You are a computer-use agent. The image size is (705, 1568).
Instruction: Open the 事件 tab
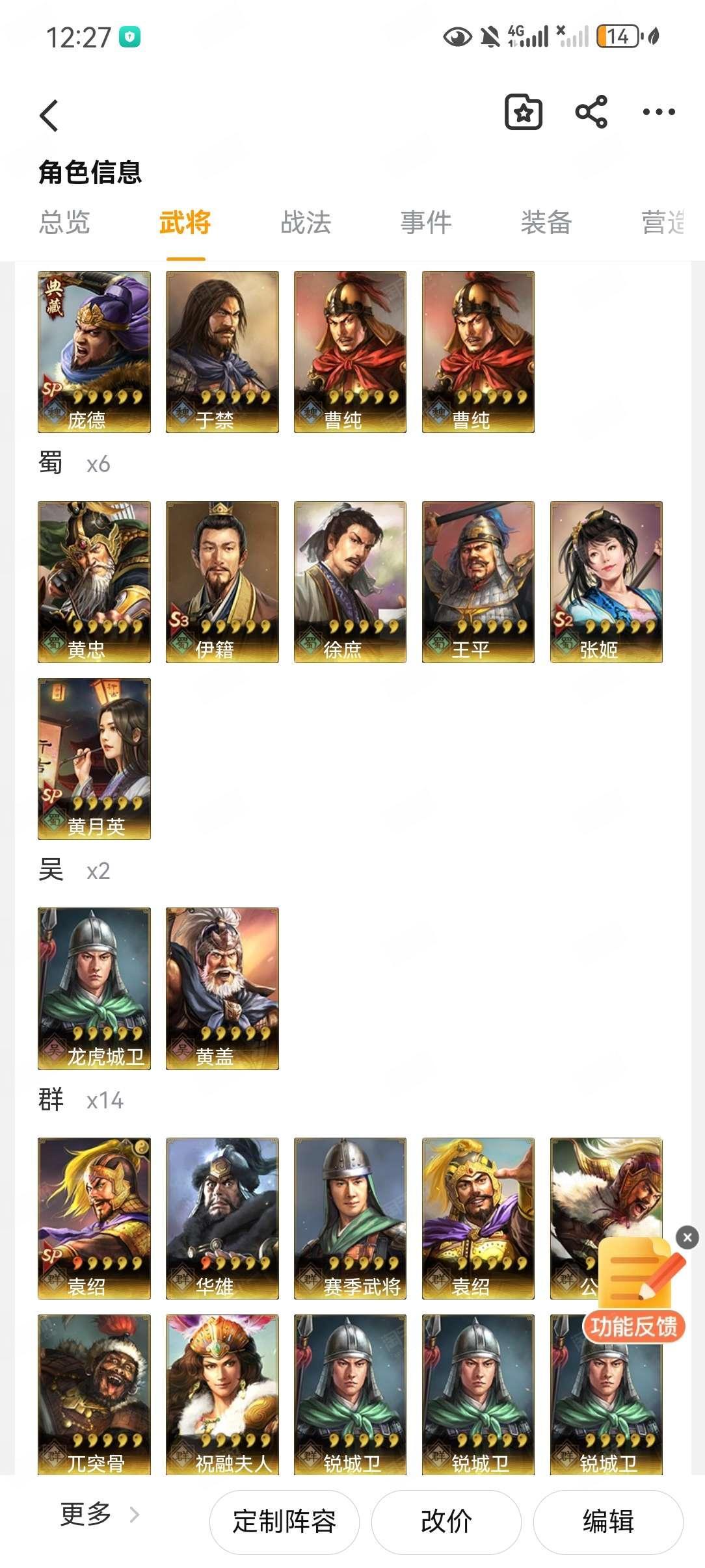point(426,222)
